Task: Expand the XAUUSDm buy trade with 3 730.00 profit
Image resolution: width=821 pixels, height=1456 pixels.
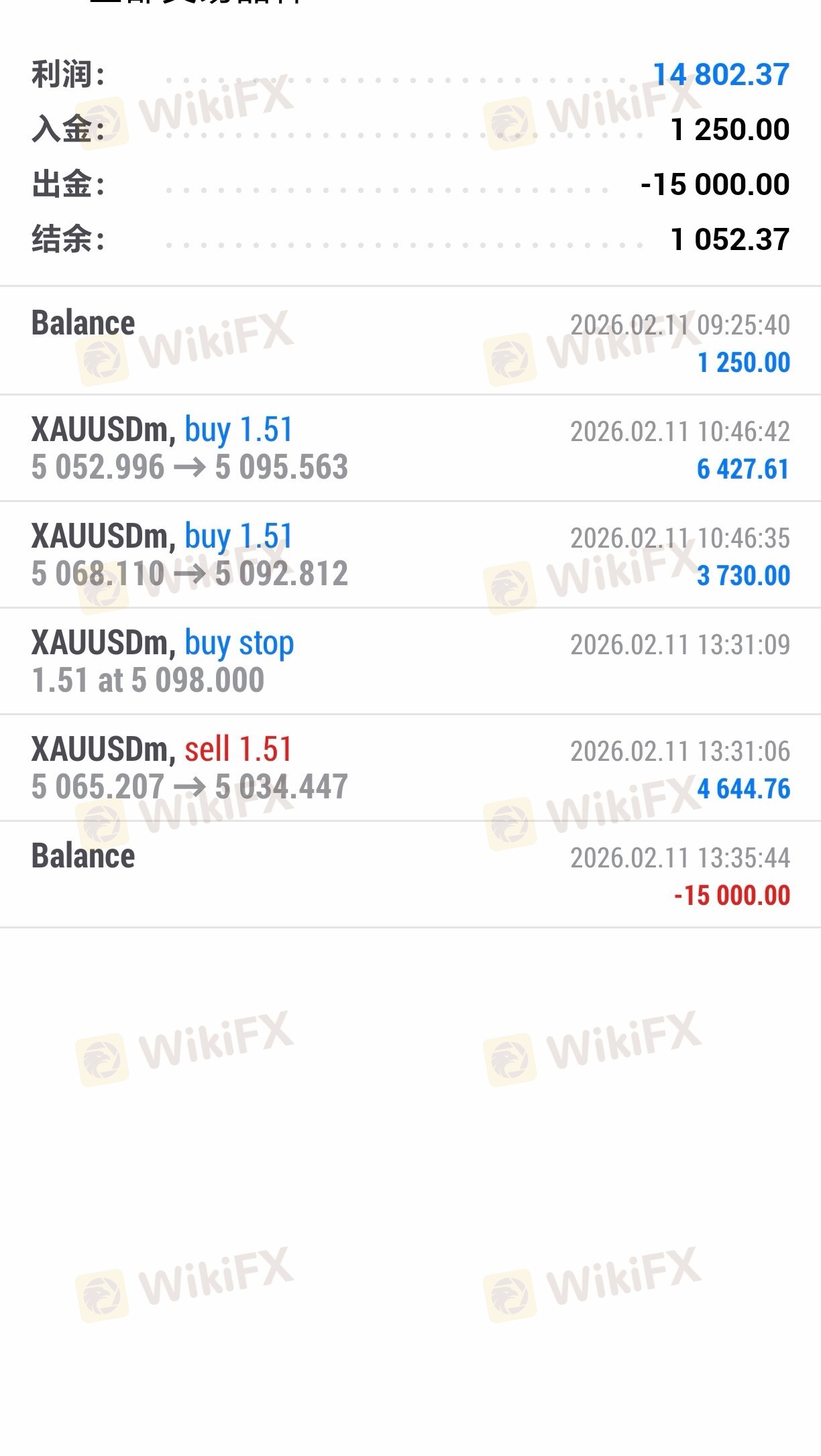Action: [410, 554]
